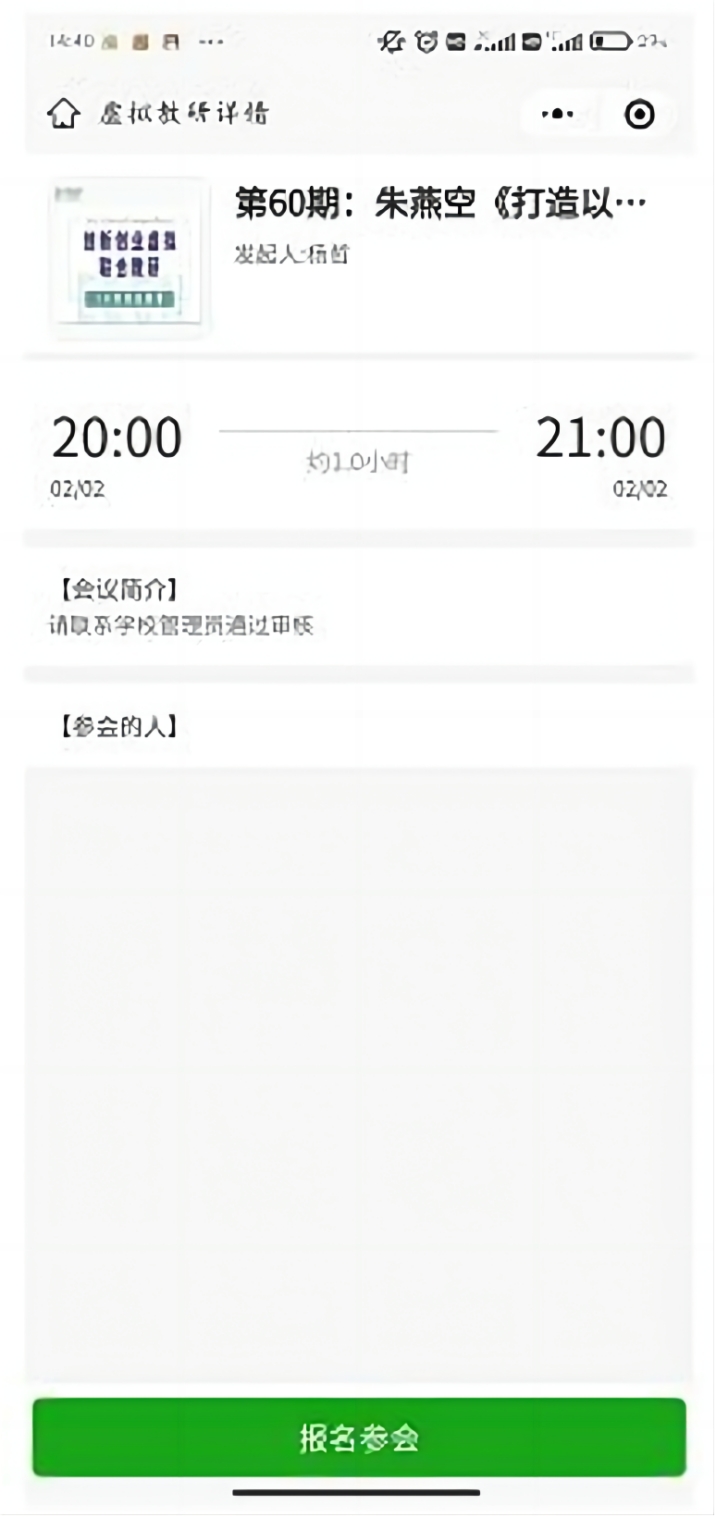Screen dimensions: 716x1517
Task: Tap the 报名参会 button
Action: pos(359,1437)
